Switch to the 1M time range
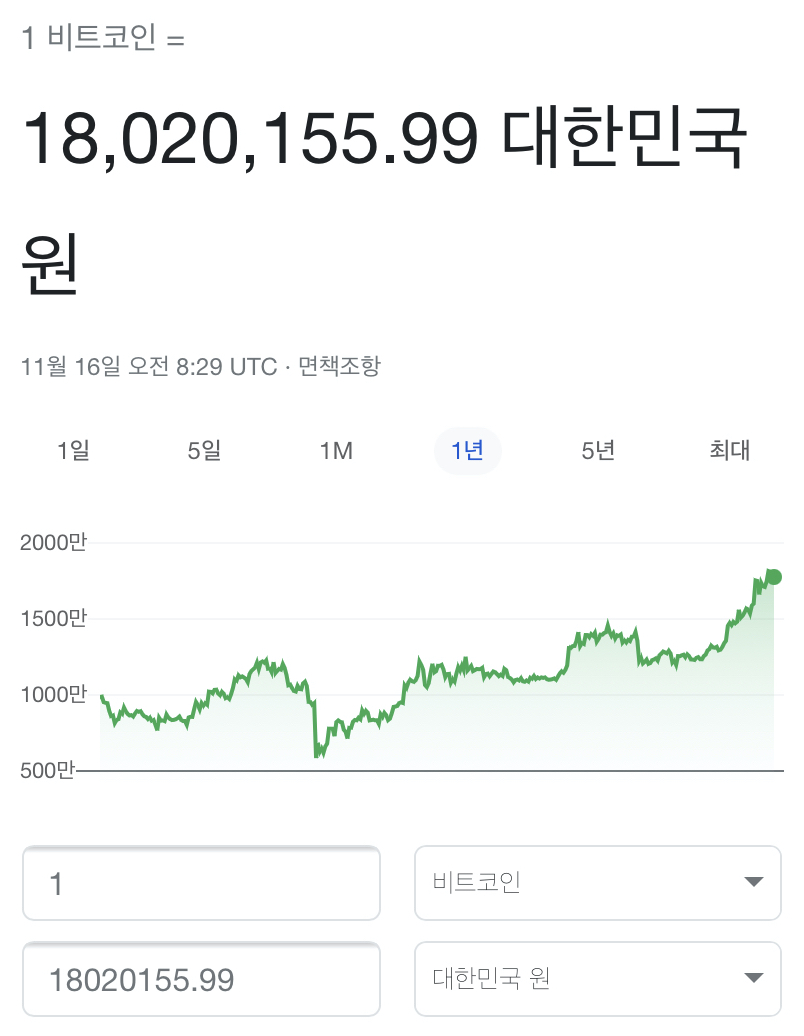 tap(336, 451)
